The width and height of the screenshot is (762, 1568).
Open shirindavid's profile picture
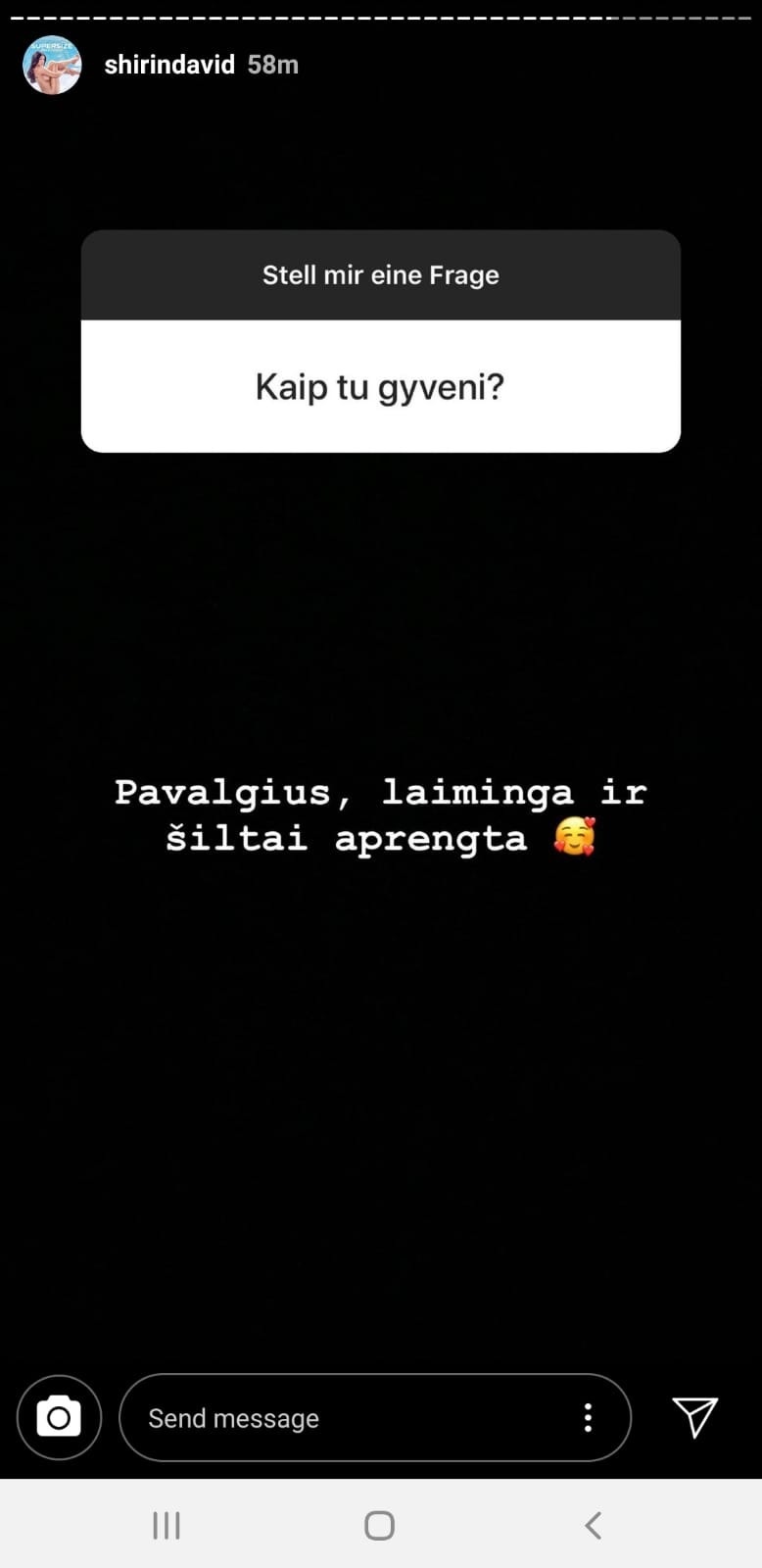coord(52,65)
